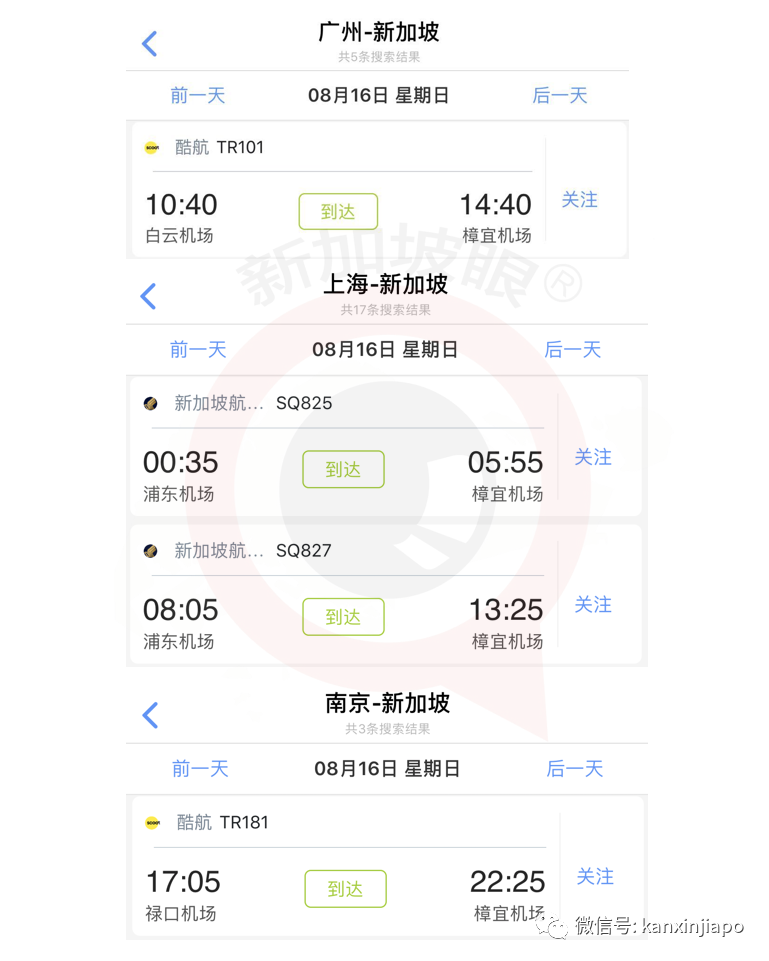Tap the back chevron beside 广州-新加坡 header
Image resolution: width=769 pixels, height=961 pixels.
(x=150, y=44)
